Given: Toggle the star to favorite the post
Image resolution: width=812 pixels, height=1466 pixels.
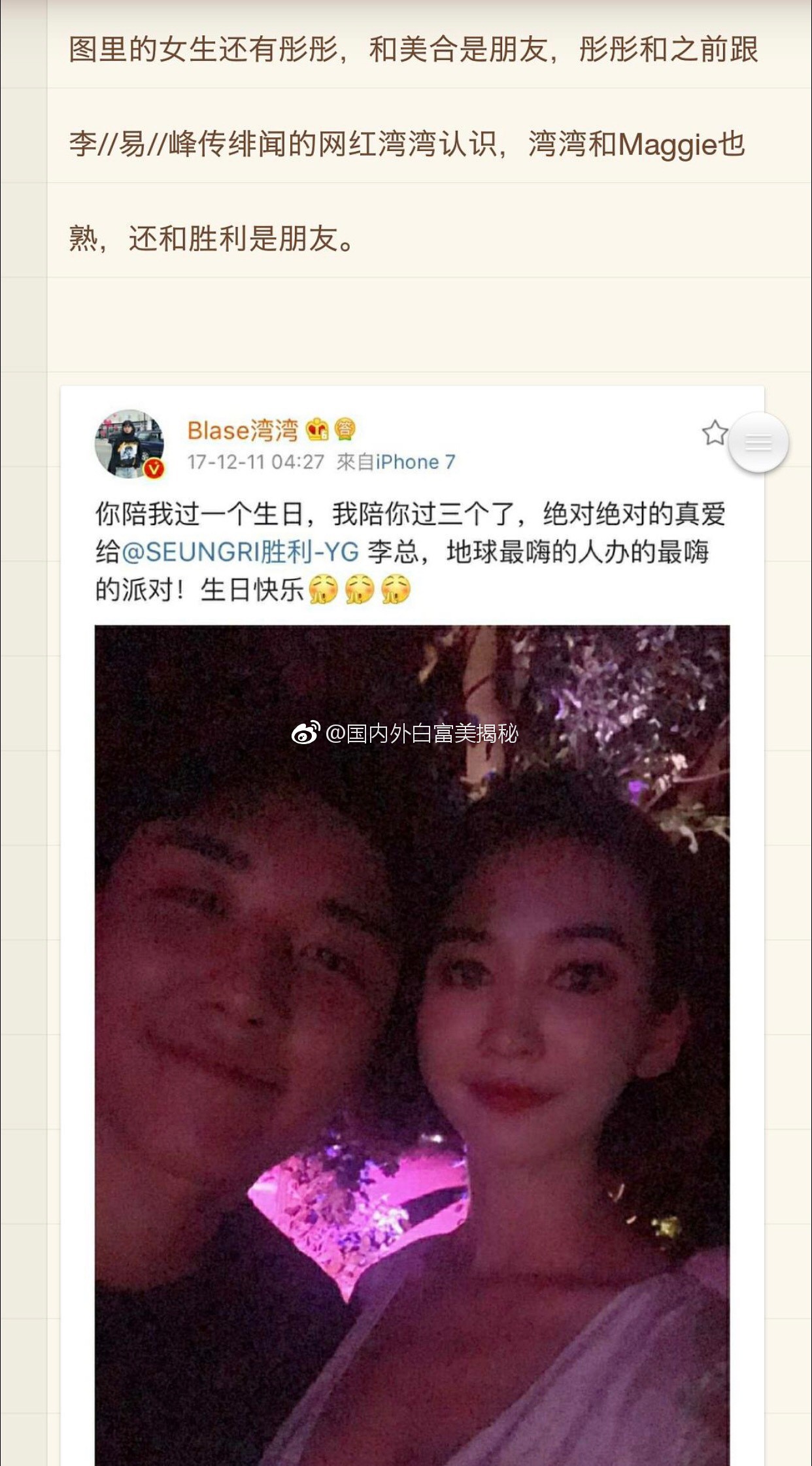Looking at the screenshot, I should (x=716, y=434).
